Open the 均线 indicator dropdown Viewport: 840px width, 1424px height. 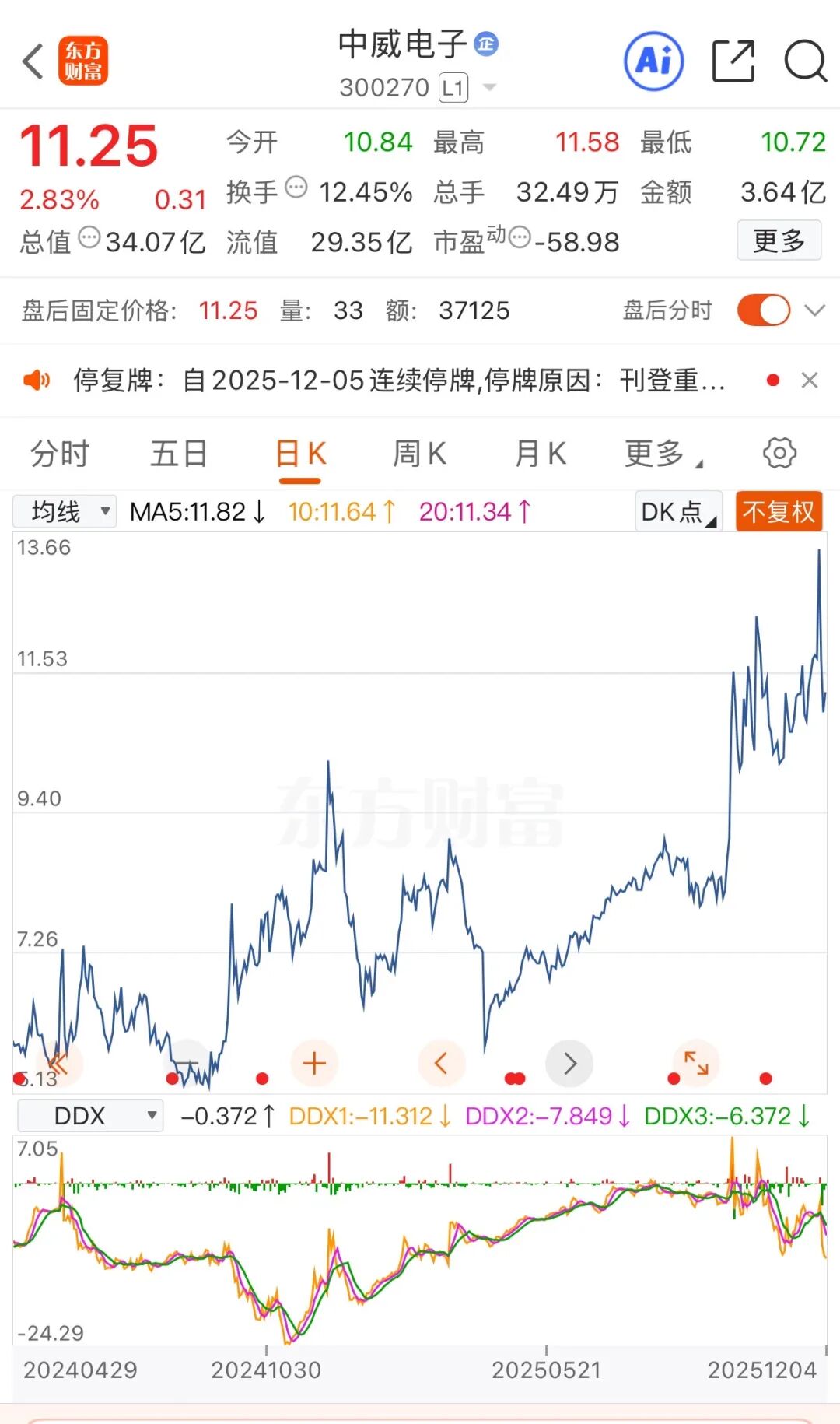click(x=64, y=511)
